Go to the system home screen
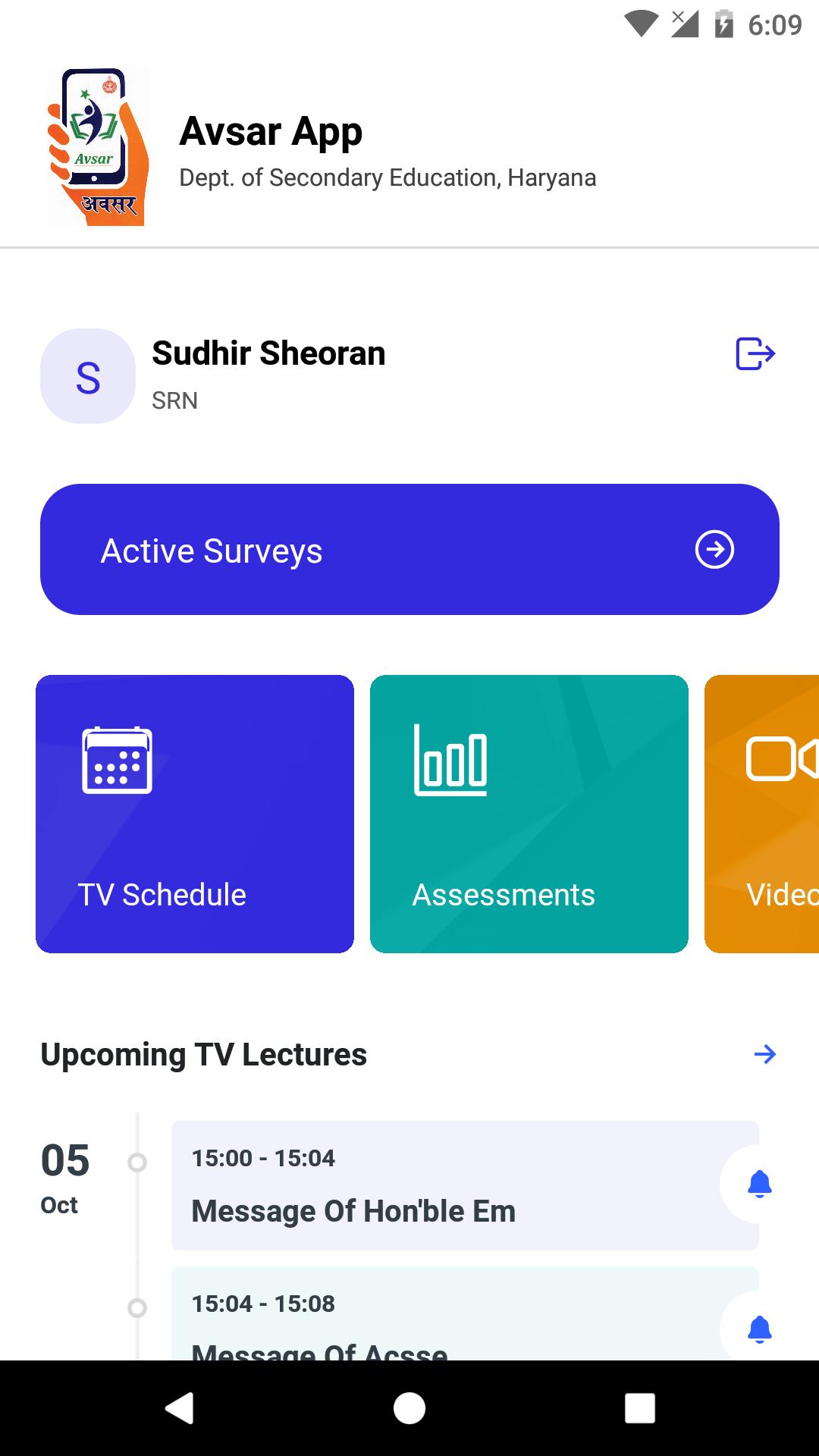This screenshot has width=819, height=1456. [409, 1408]
